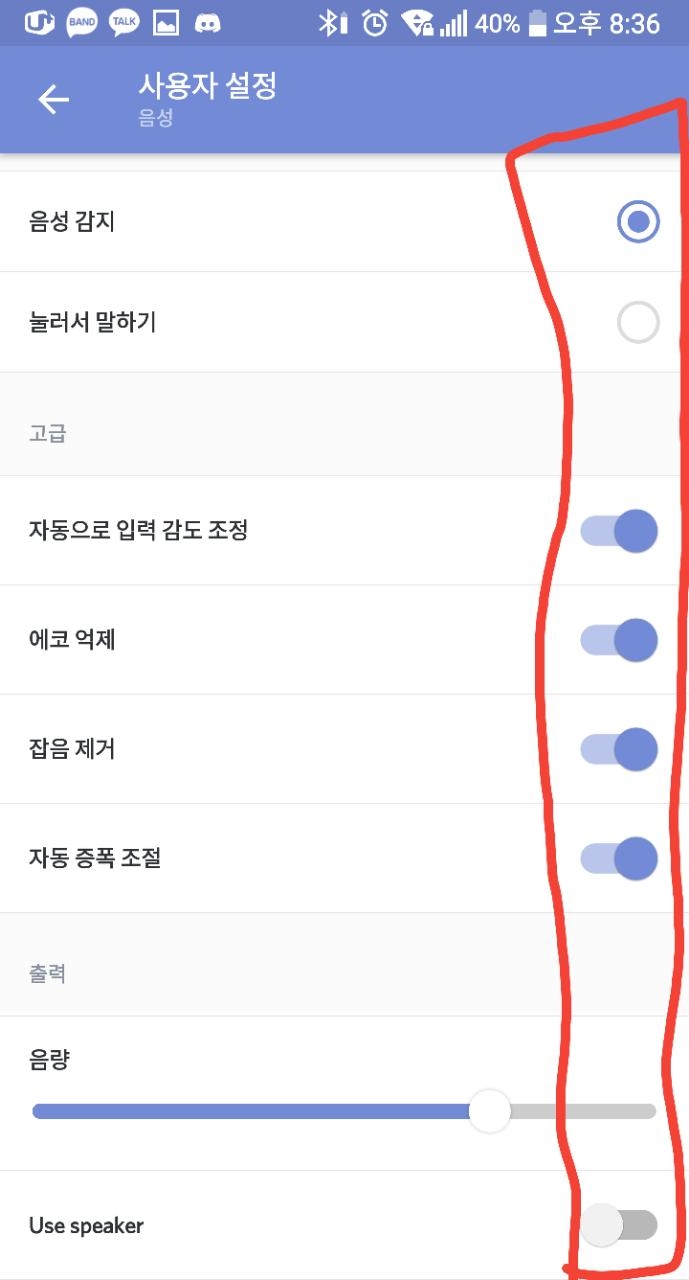Disable the 에코 억제 switch
689x1280 pixels.
[x=619, y=640]
